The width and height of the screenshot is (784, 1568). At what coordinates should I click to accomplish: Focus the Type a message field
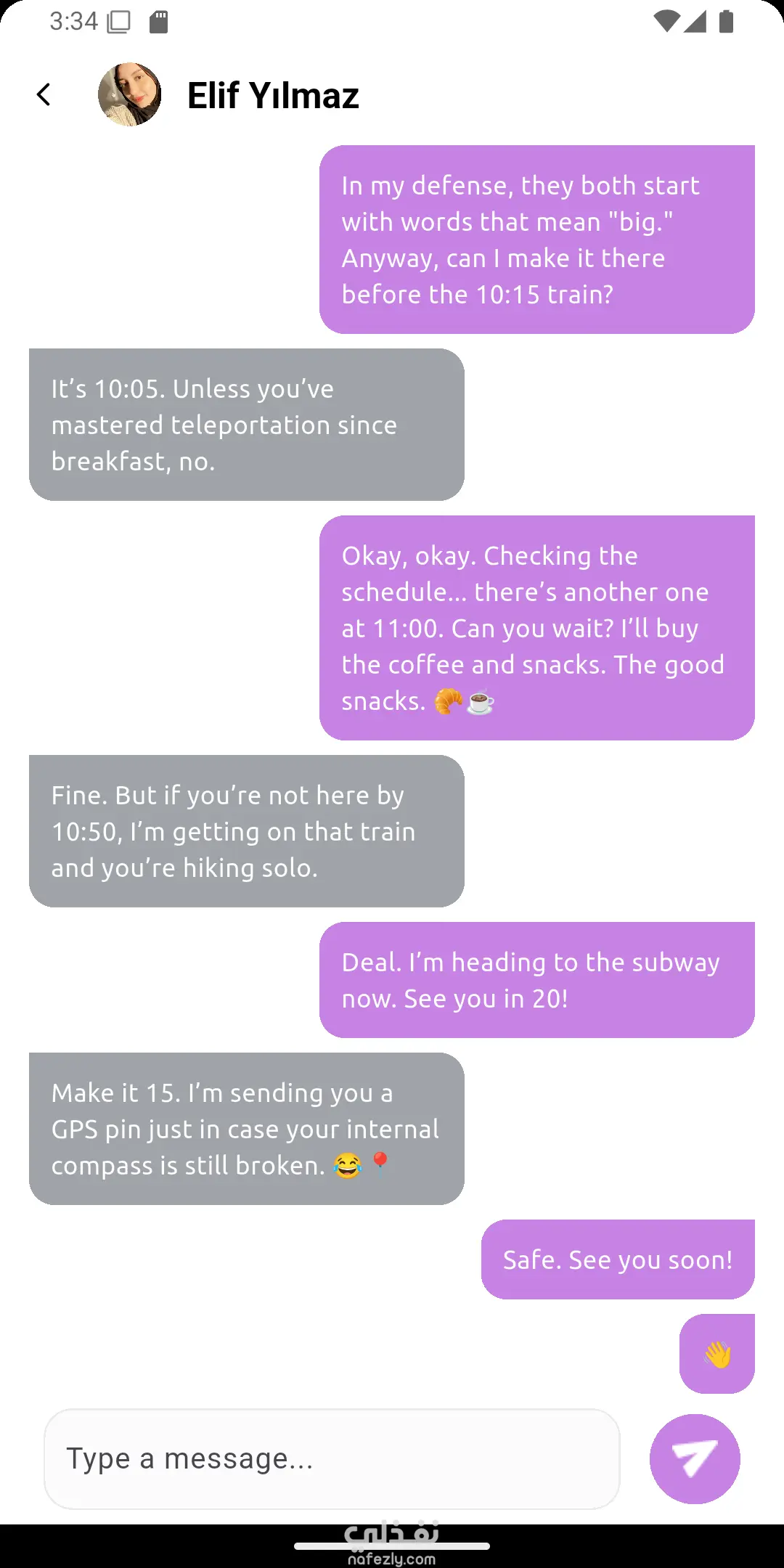(x=332, y=1459)
